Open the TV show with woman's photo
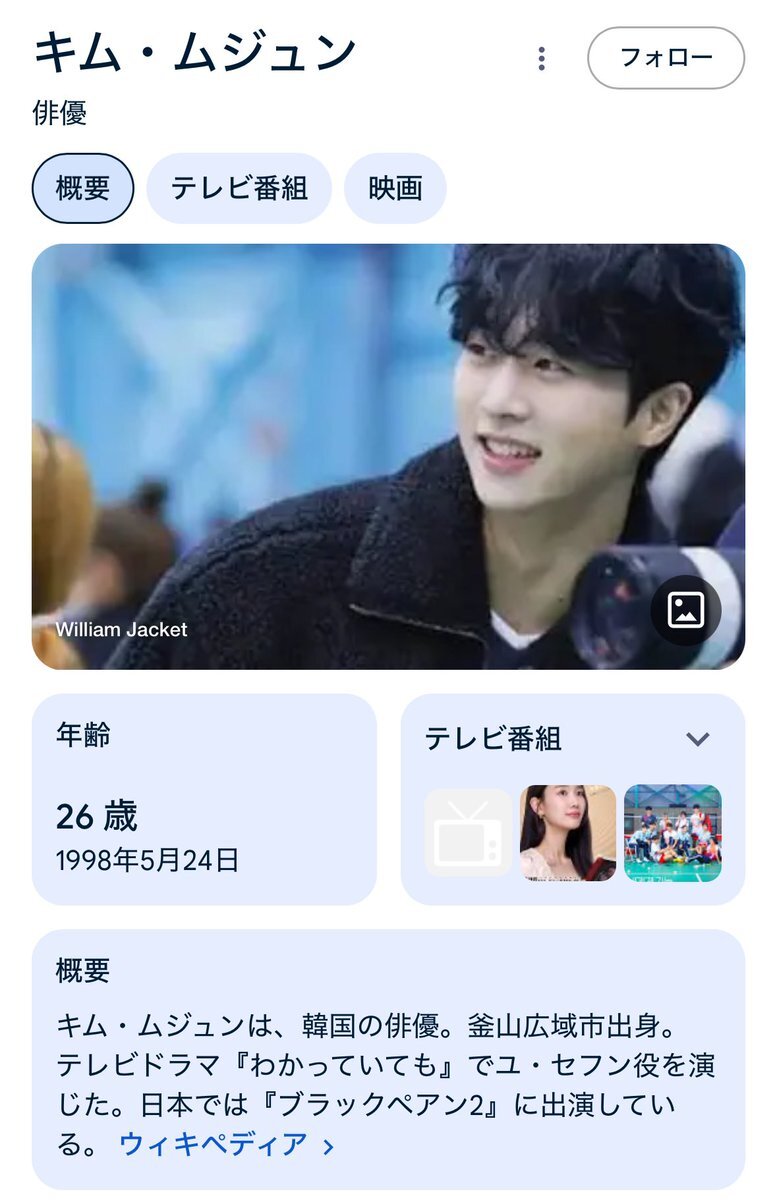777x1200 pixels. (x=568, y=833)
